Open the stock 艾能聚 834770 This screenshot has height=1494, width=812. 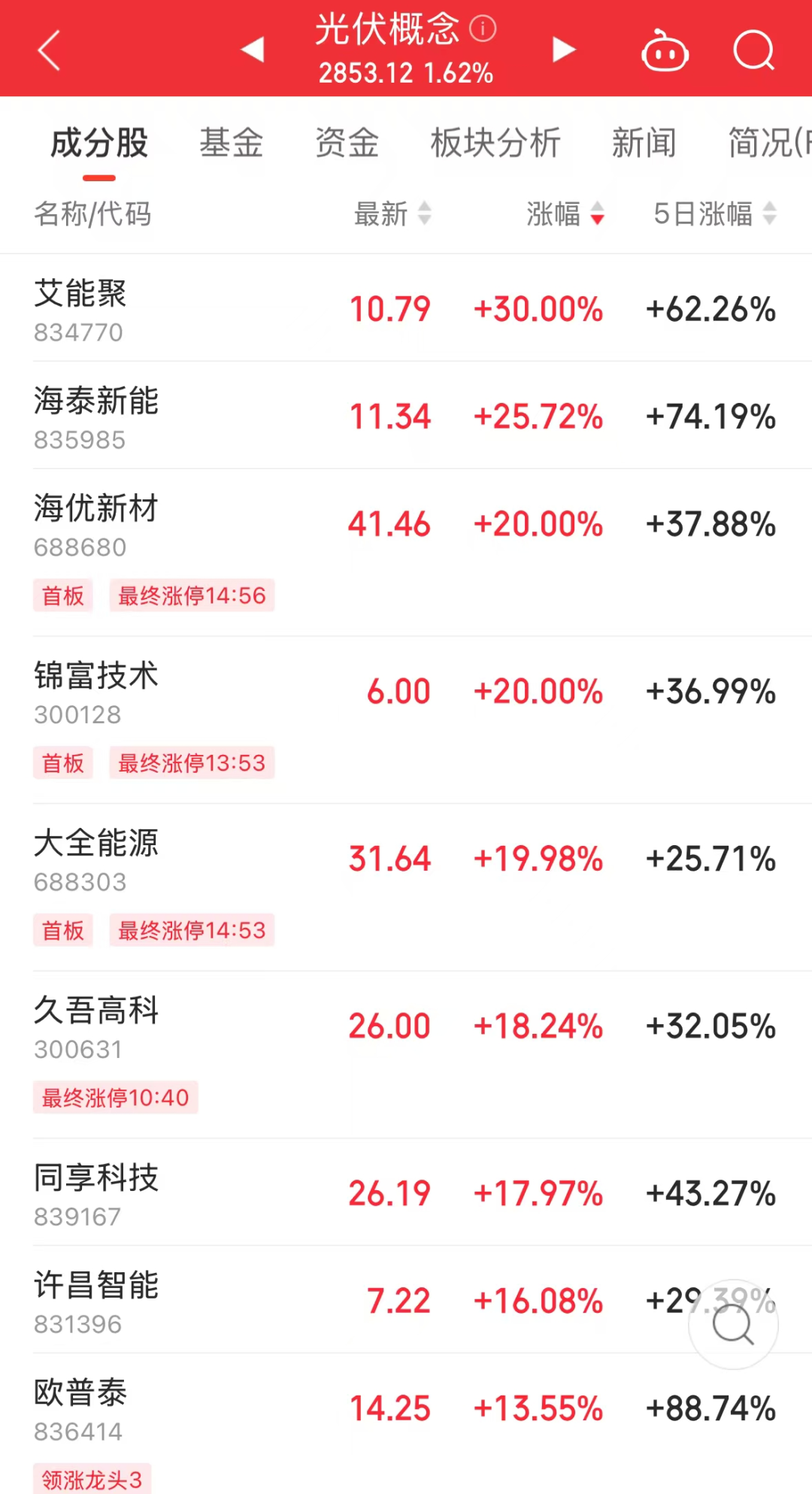[x=406, y=308]
